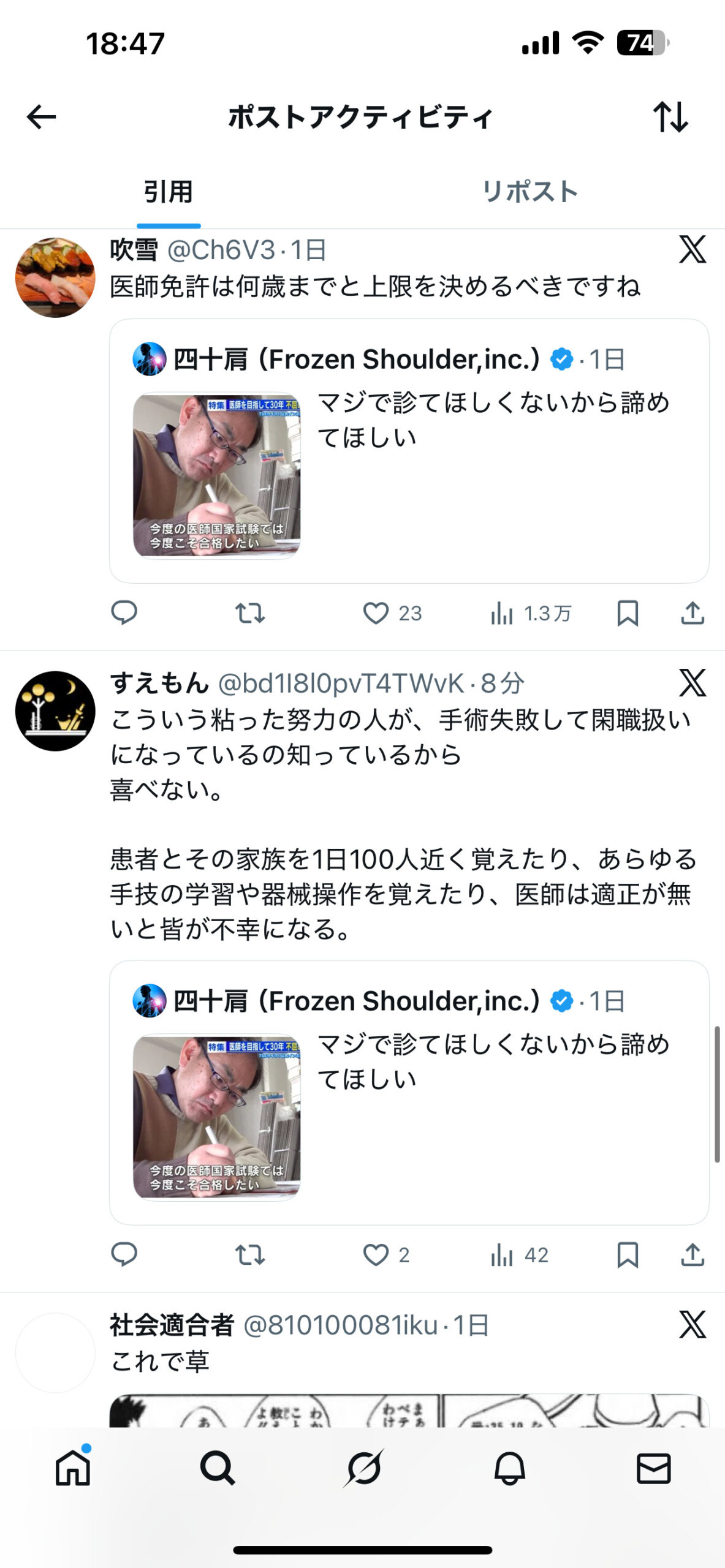Tap the X (Grok) icon on 吹雪's post
The width and height of the screenshot is (725, 1568).
click(692, 250)
